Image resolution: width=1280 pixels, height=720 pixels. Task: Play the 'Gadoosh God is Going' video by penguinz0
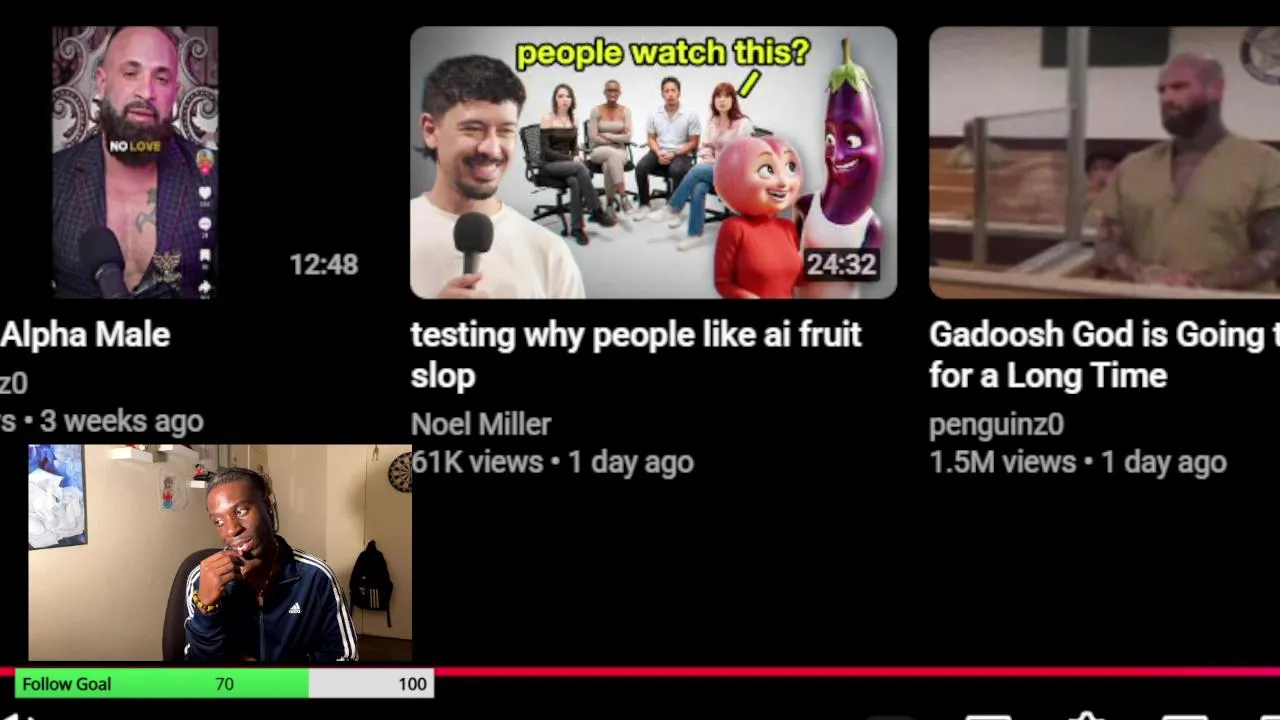point(1104,163)
